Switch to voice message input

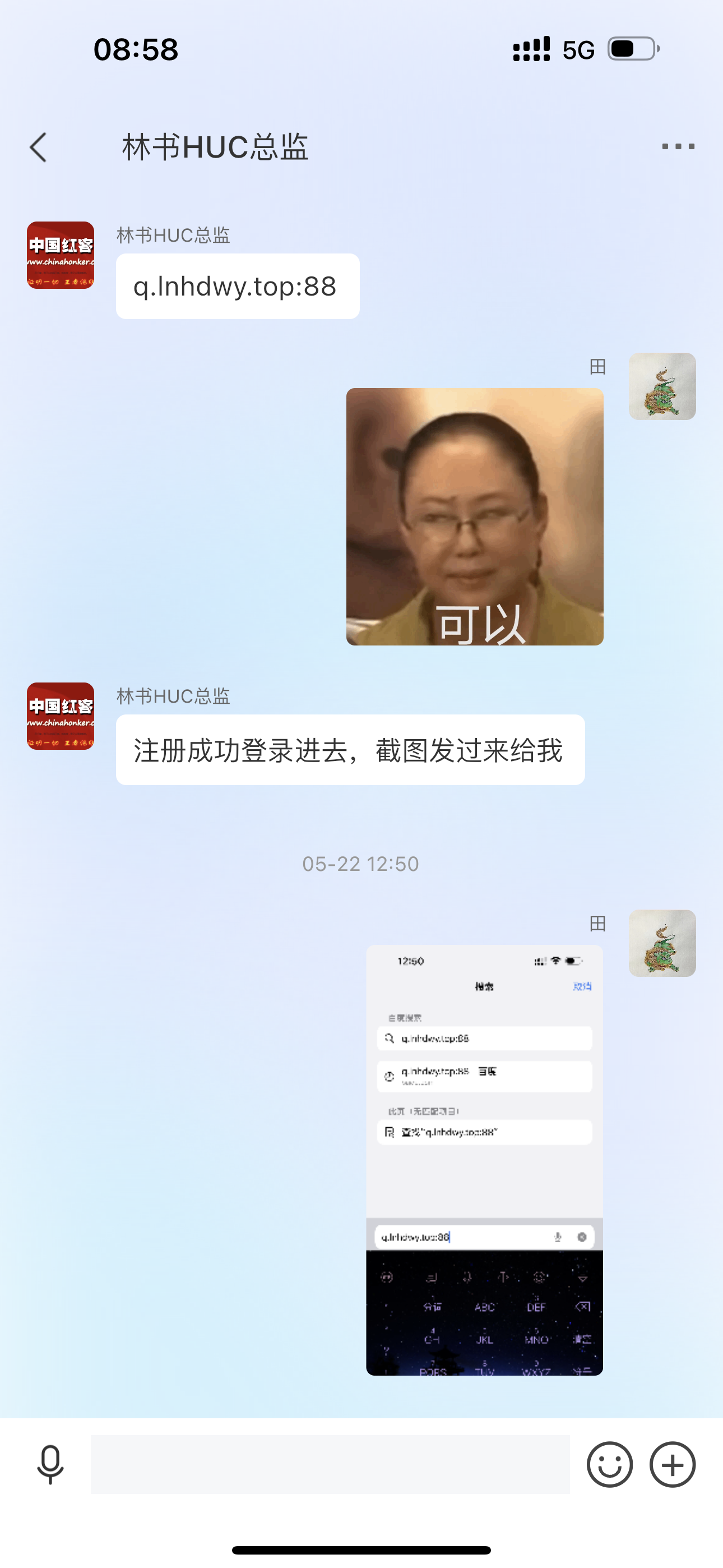point(50,1464)
